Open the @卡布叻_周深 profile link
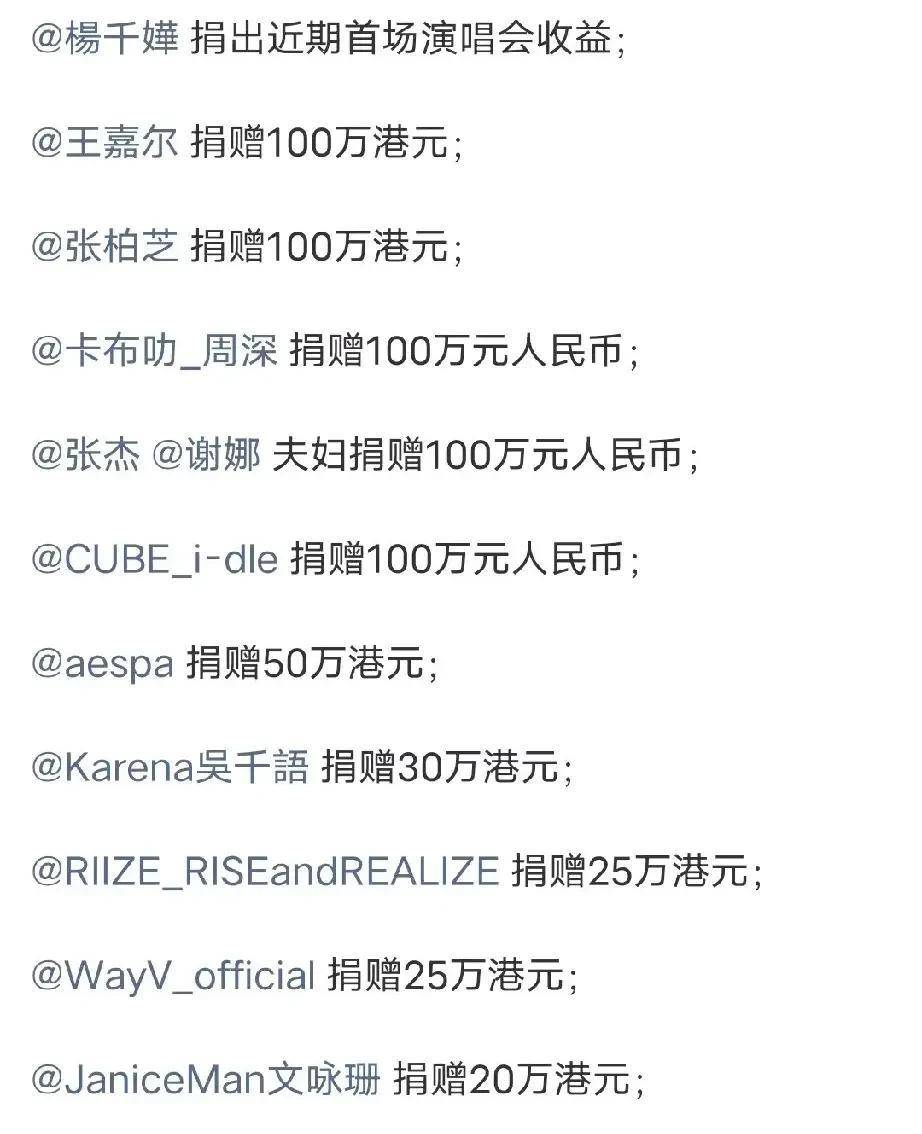The height and width of the screenshot is (1134, 922). [x=154, y=351]
